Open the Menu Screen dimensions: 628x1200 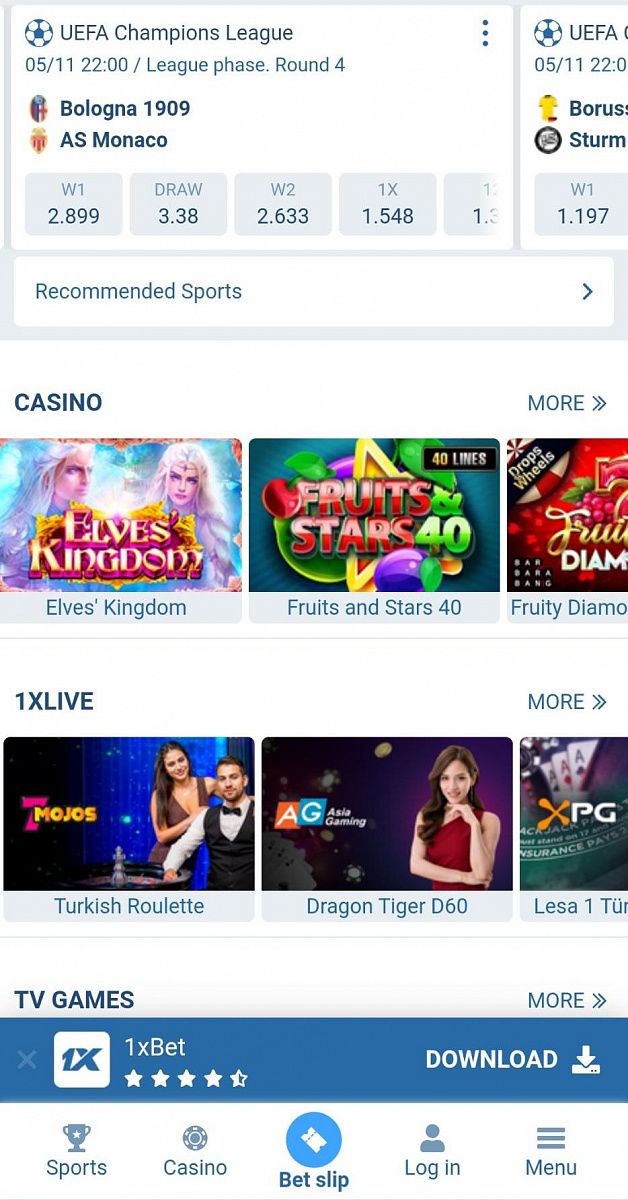pyautogui.click(x=551, y=1151)
